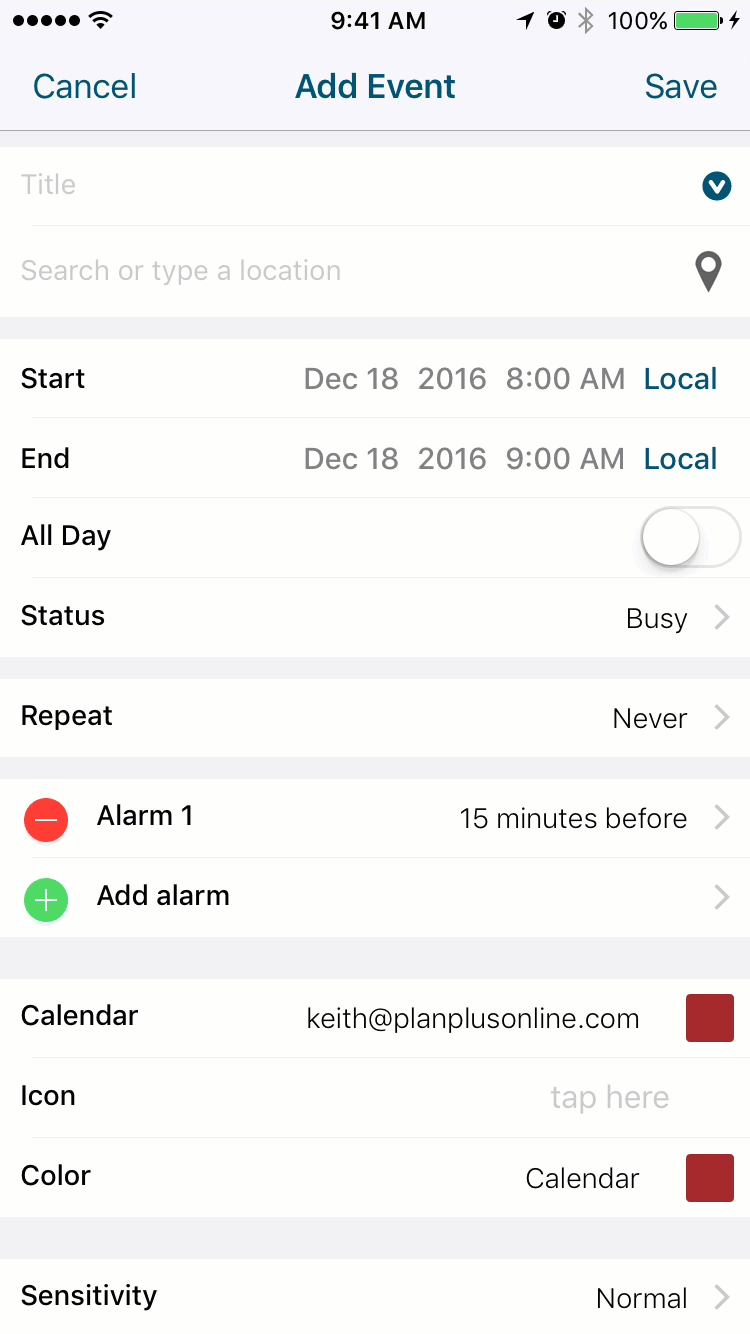Change the Start date and time
This screenshot has height=1334, width=750.
tap(464, 379)
